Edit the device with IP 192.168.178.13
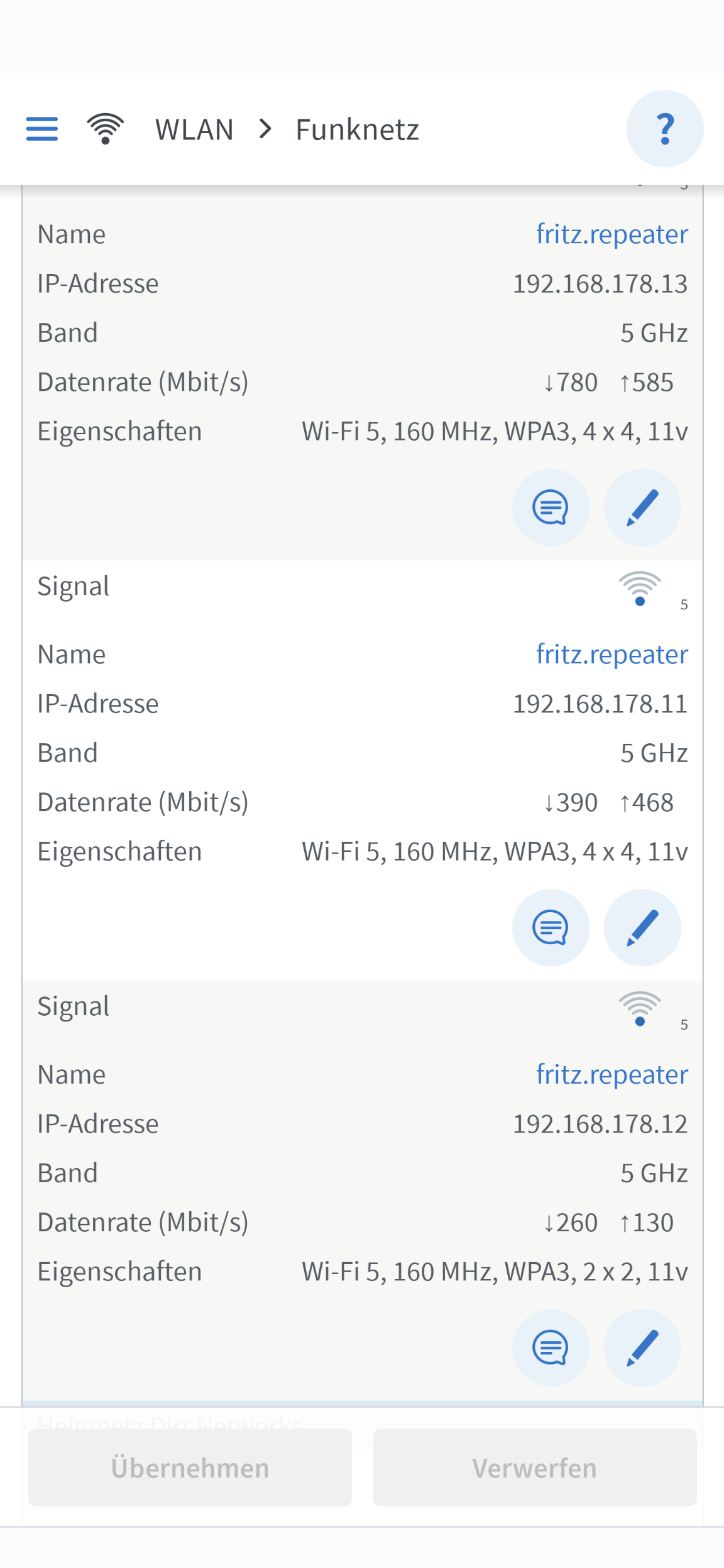 click(x=642, y=508)
